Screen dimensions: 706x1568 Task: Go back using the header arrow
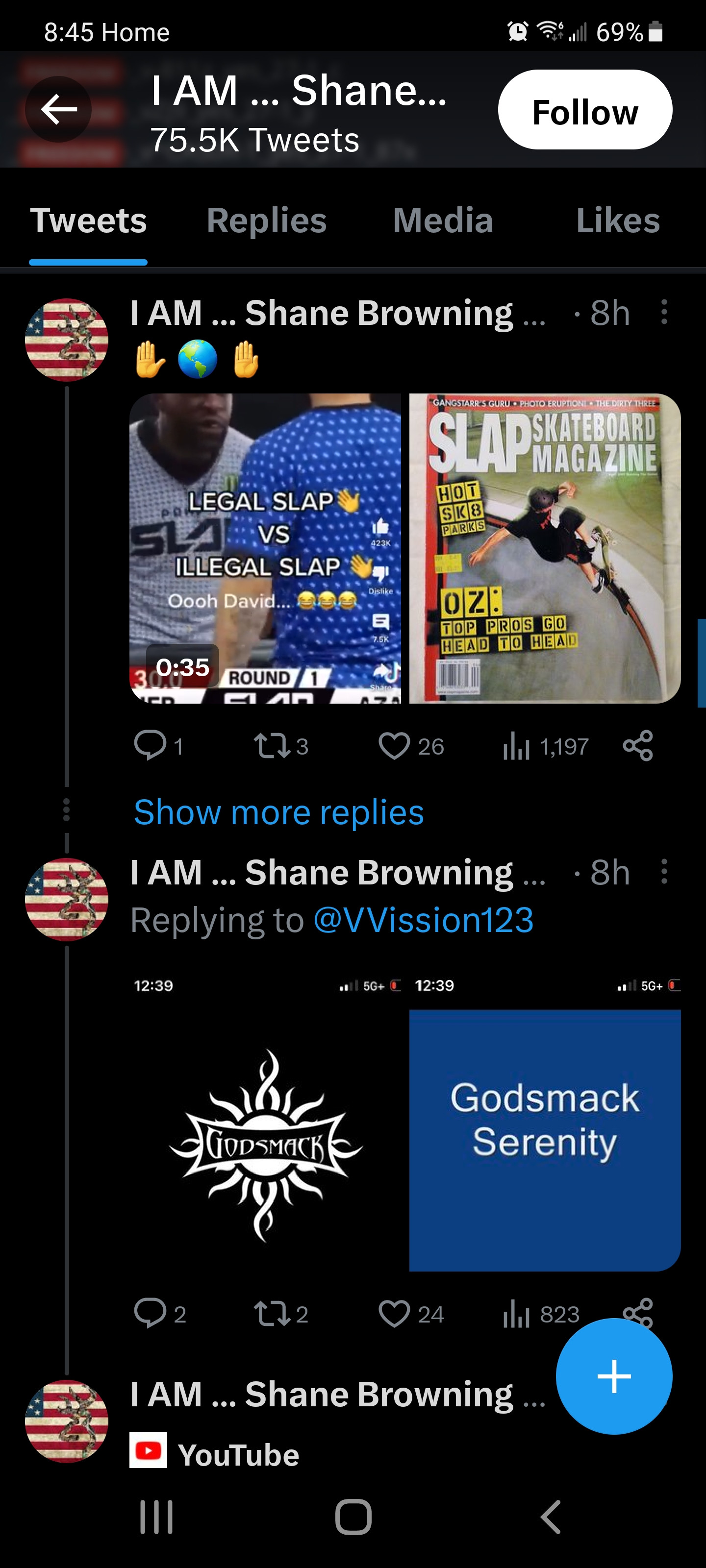pos(58,110)
